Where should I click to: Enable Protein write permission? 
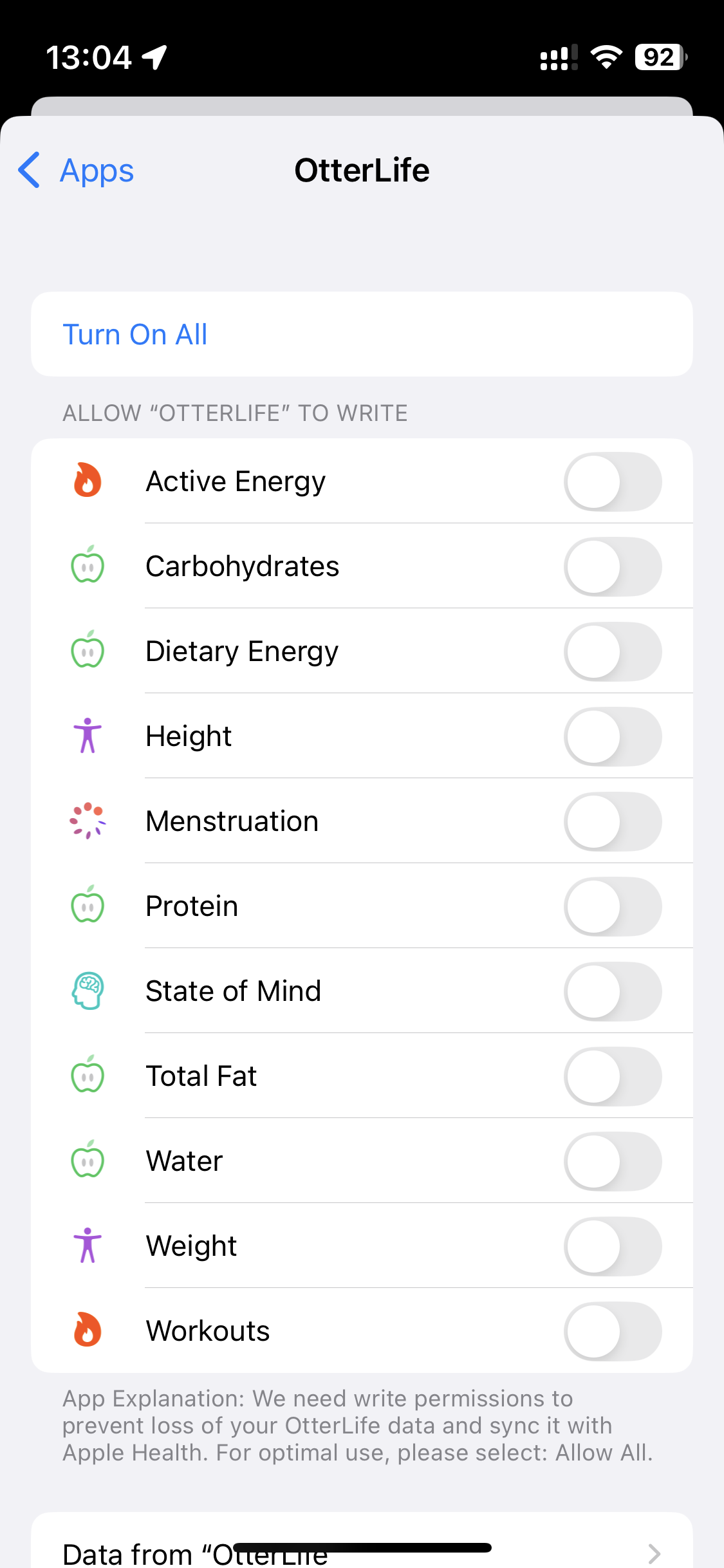(613, 906)
